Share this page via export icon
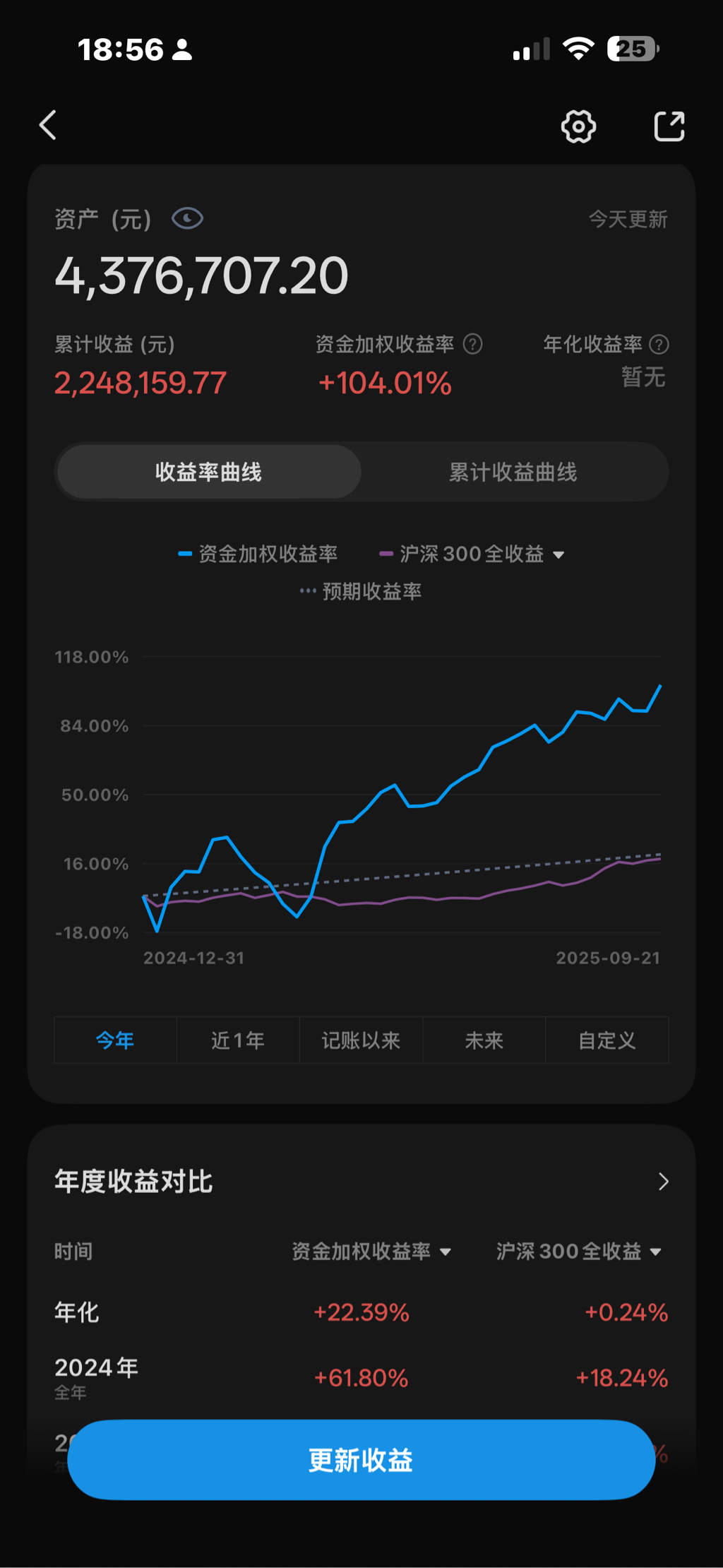Image resolution: width=723 pixels, height=1568 pixels. (669, 127)
